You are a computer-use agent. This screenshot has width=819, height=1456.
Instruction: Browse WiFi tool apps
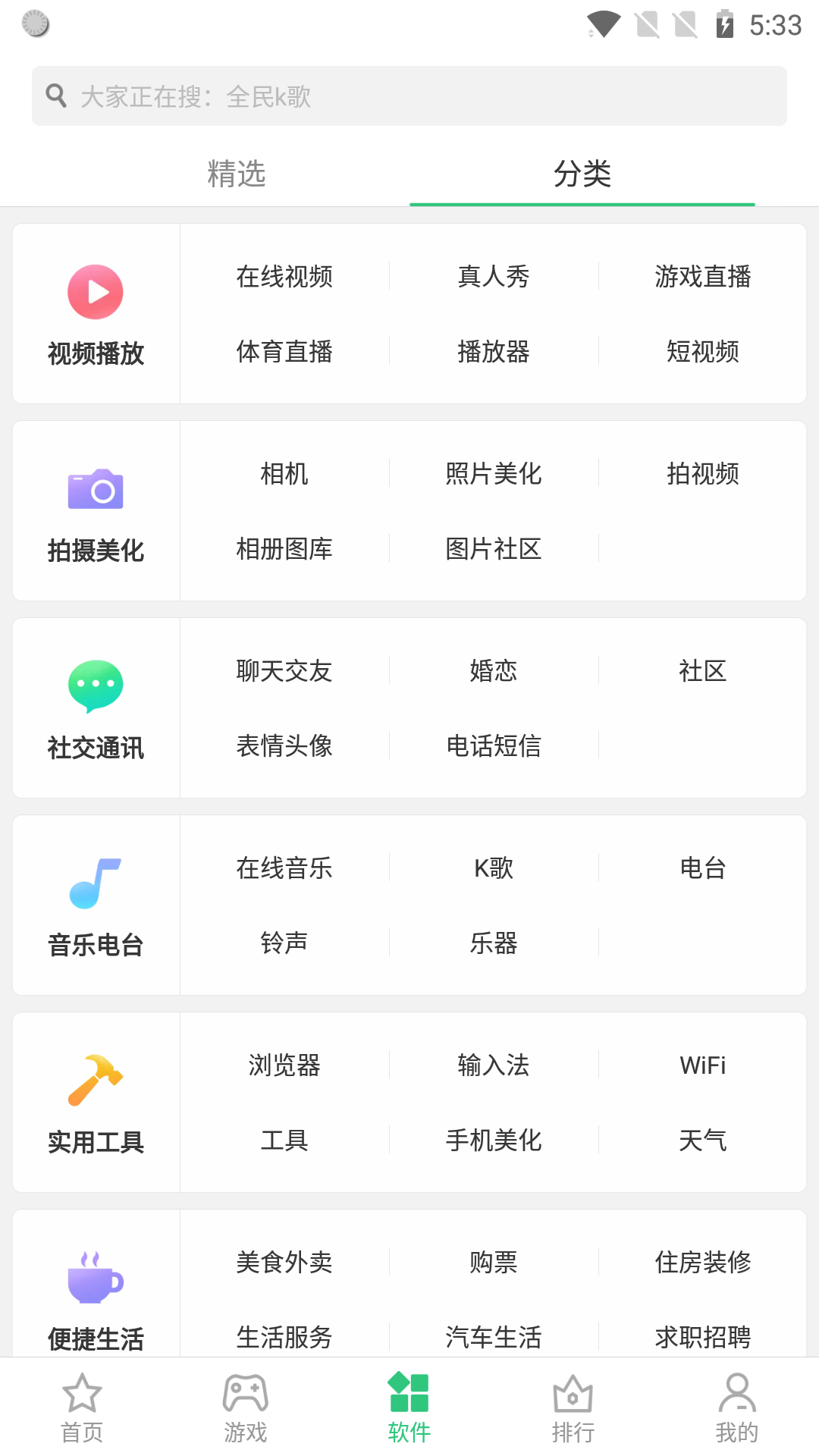pyautogui.click(x=702, y=1065)
